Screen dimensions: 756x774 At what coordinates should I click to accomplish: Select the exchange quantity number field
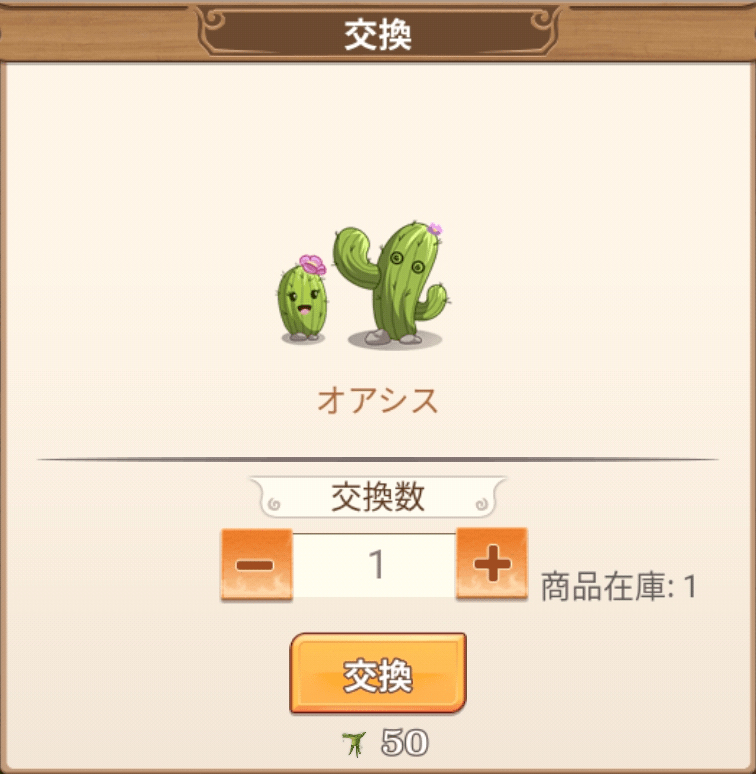click(x=375, y=566)
